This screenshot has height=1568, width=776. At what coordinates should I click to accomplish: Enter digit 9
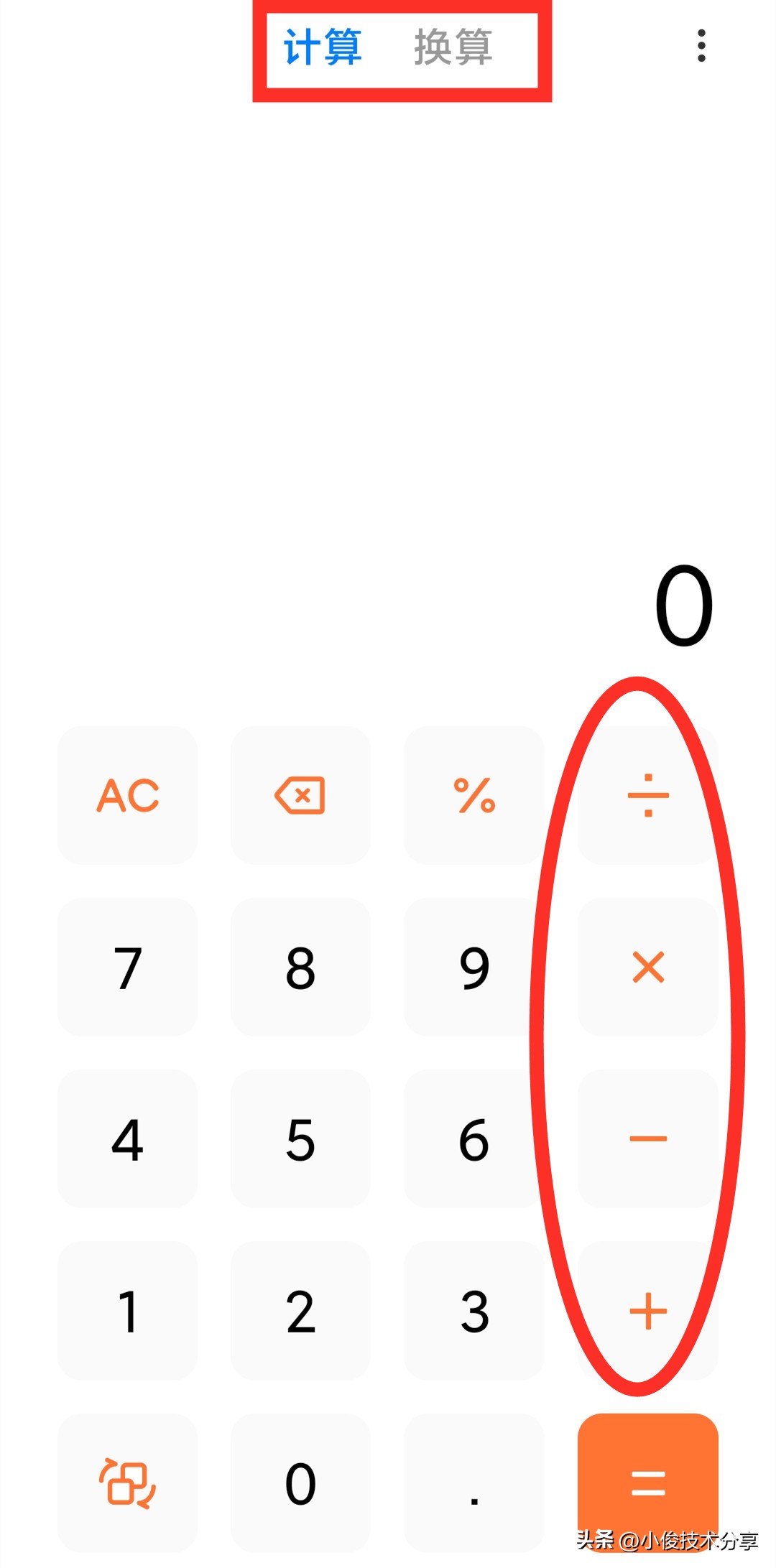474,967
